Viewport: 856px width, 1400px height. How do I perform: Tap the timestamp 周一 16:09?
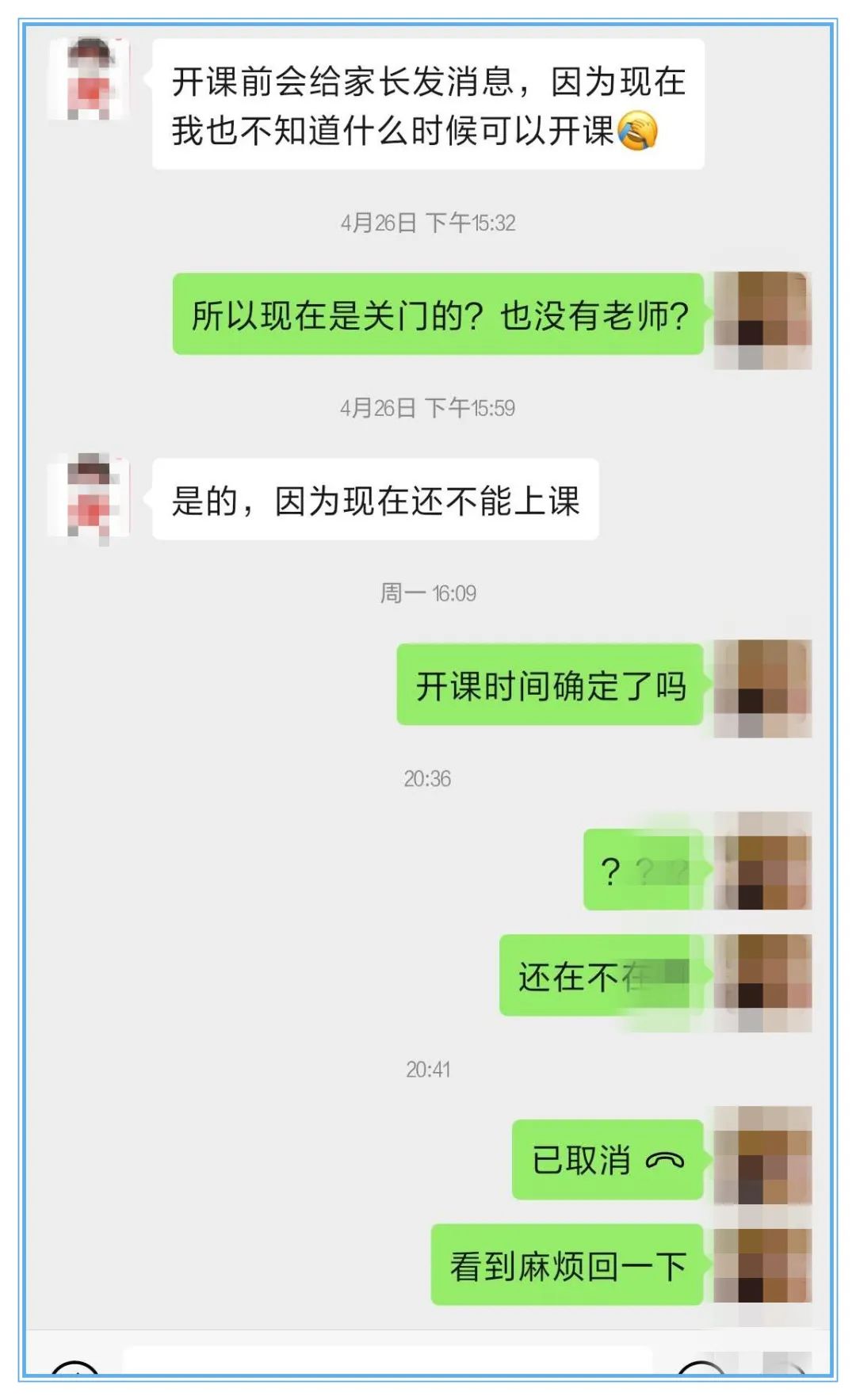click(x=429, y=590)
